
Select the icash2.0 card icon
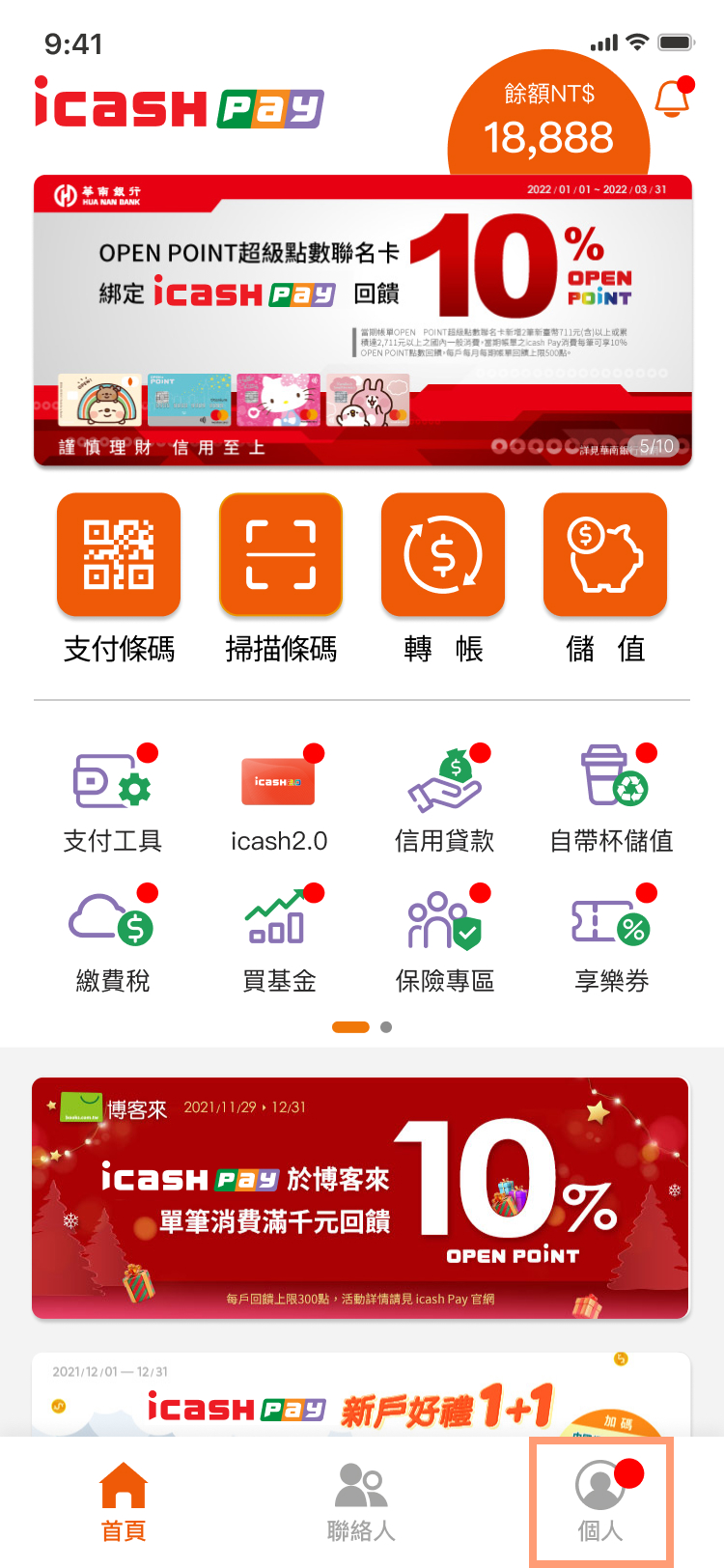click(x=276, y=782)
